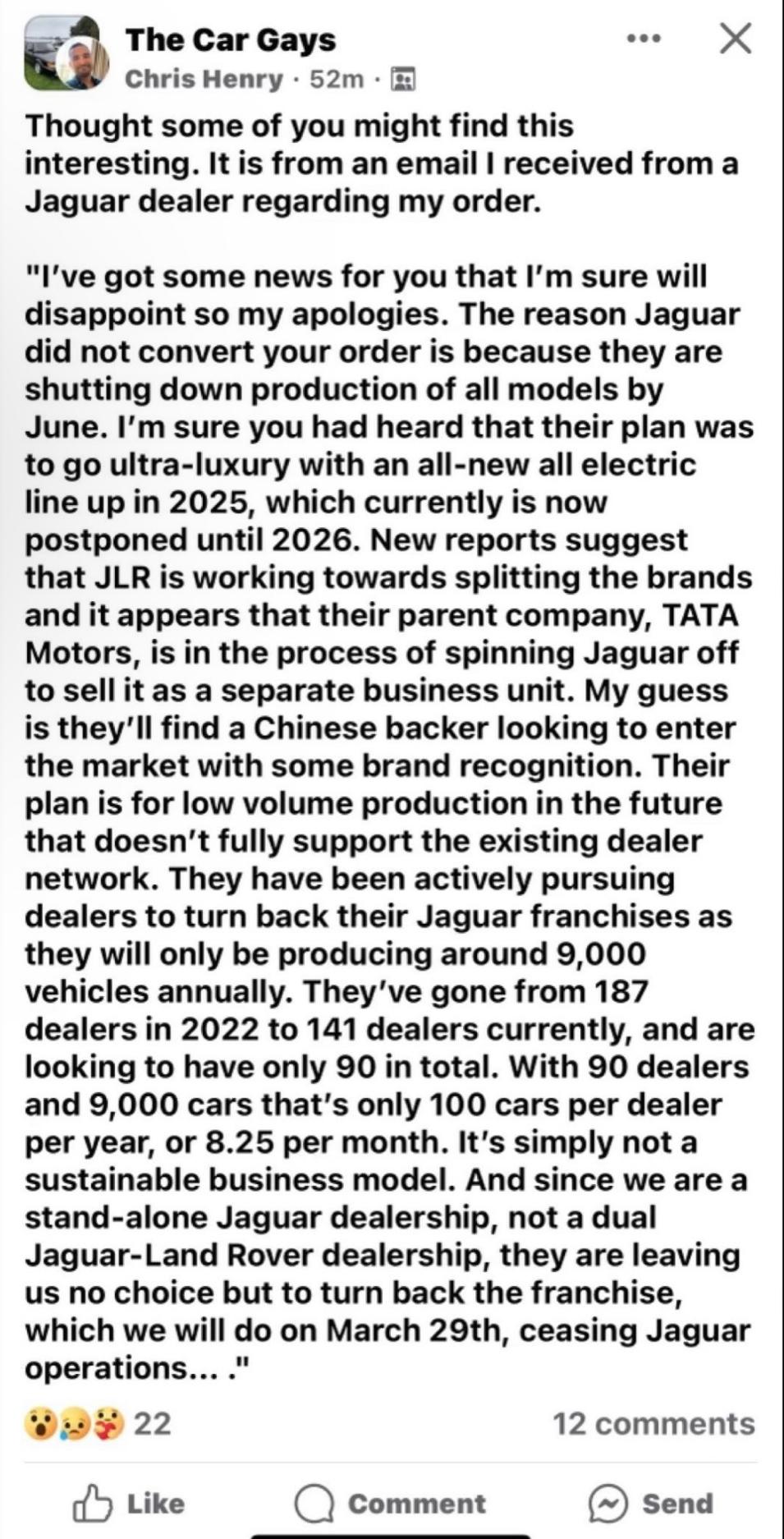Viewport: 784px width, 1539px height.
Task: Like this post
Action: (x=130, y=1503)
